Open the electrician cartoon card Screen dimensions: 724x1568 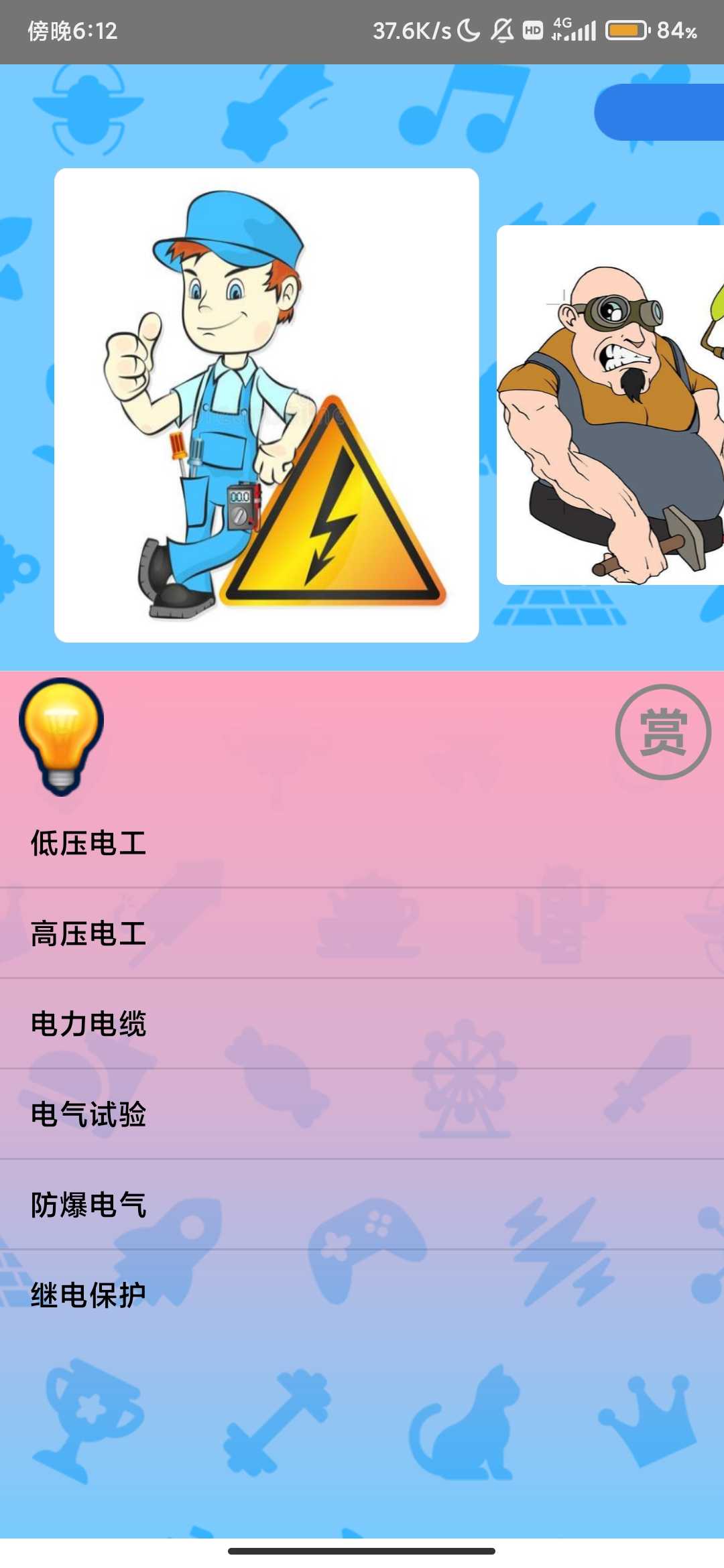coord(266,405)
